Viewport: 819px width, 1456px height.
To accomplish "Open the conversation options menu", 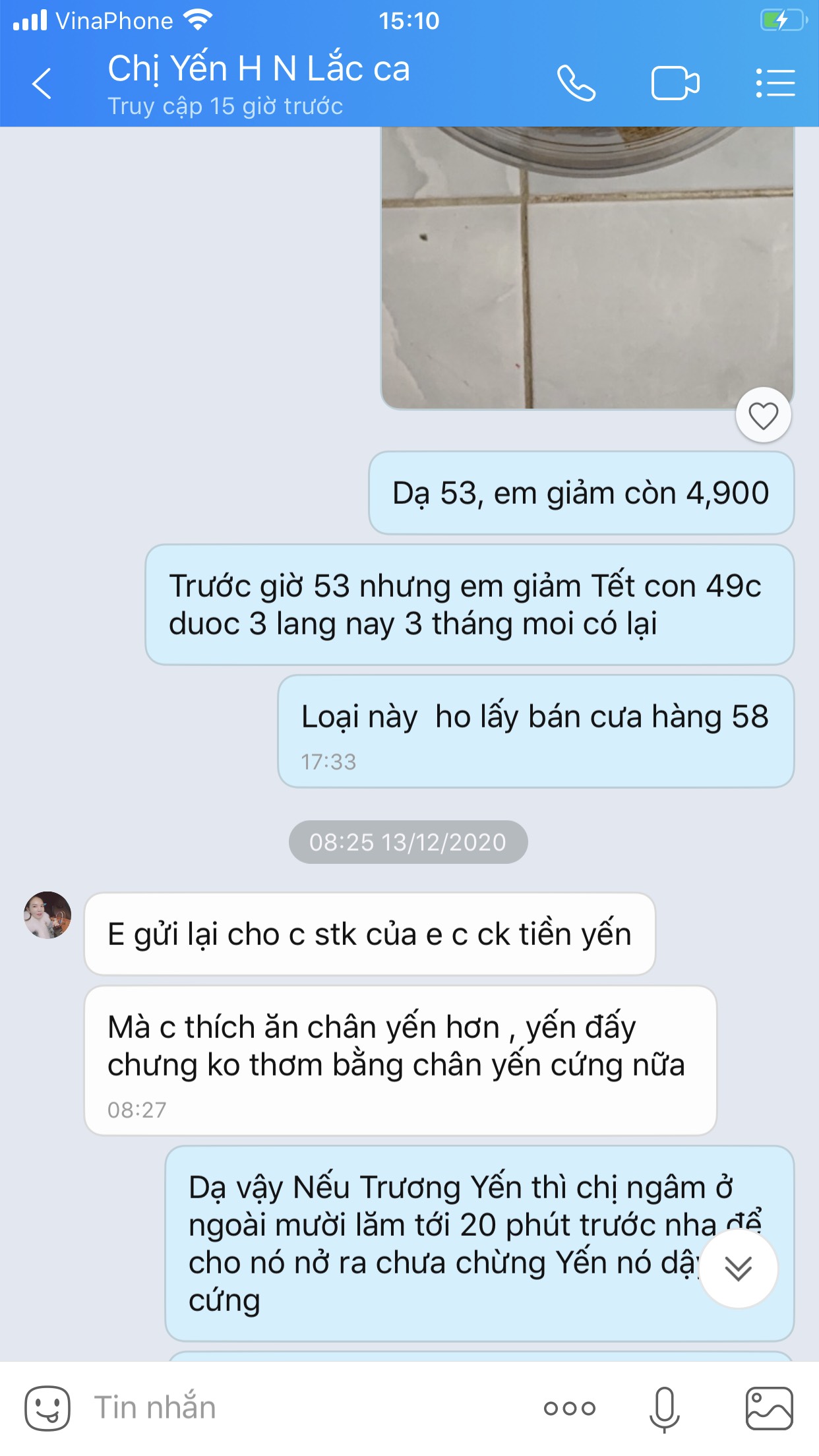I will [775, 84].
